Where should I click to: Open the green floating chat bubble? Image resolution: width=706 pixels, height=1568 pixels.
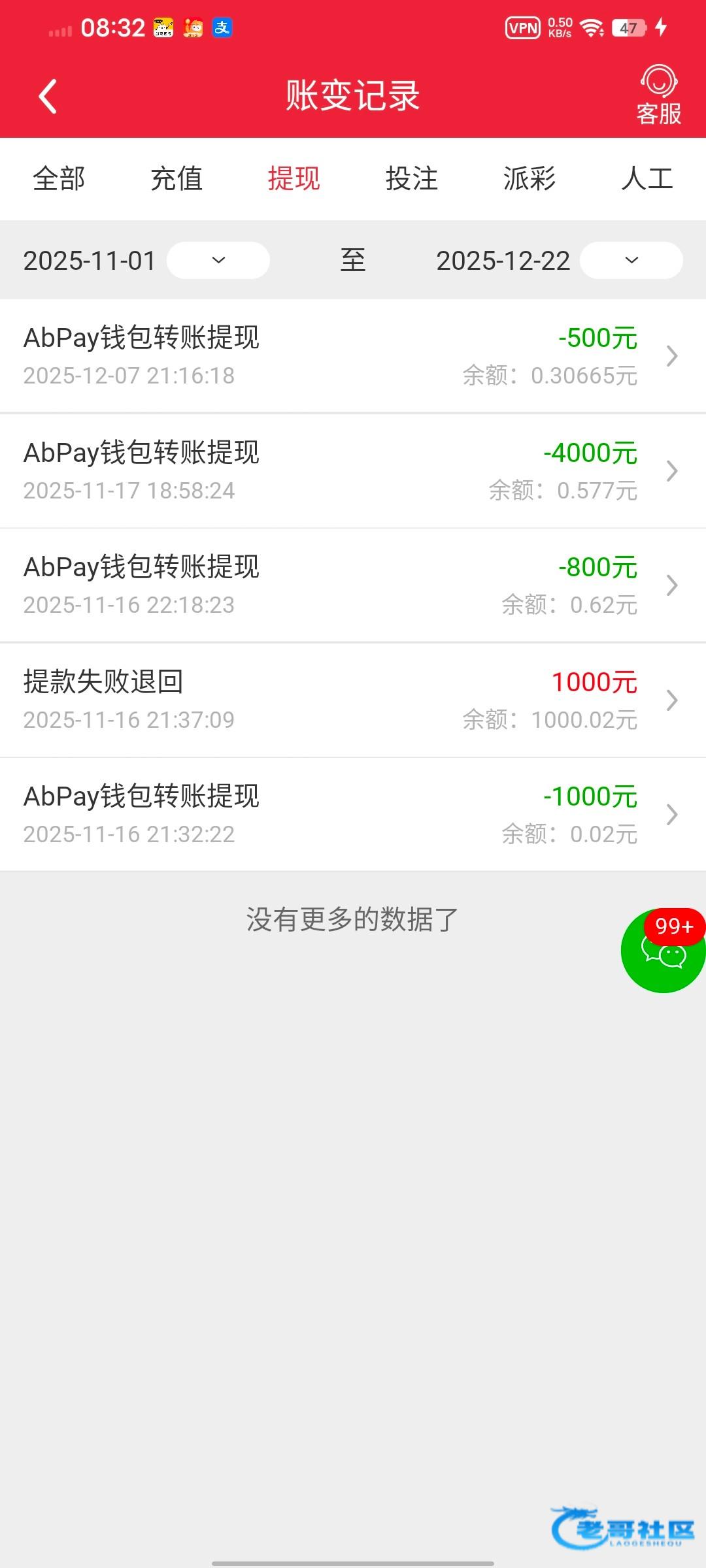pos(663,951)
